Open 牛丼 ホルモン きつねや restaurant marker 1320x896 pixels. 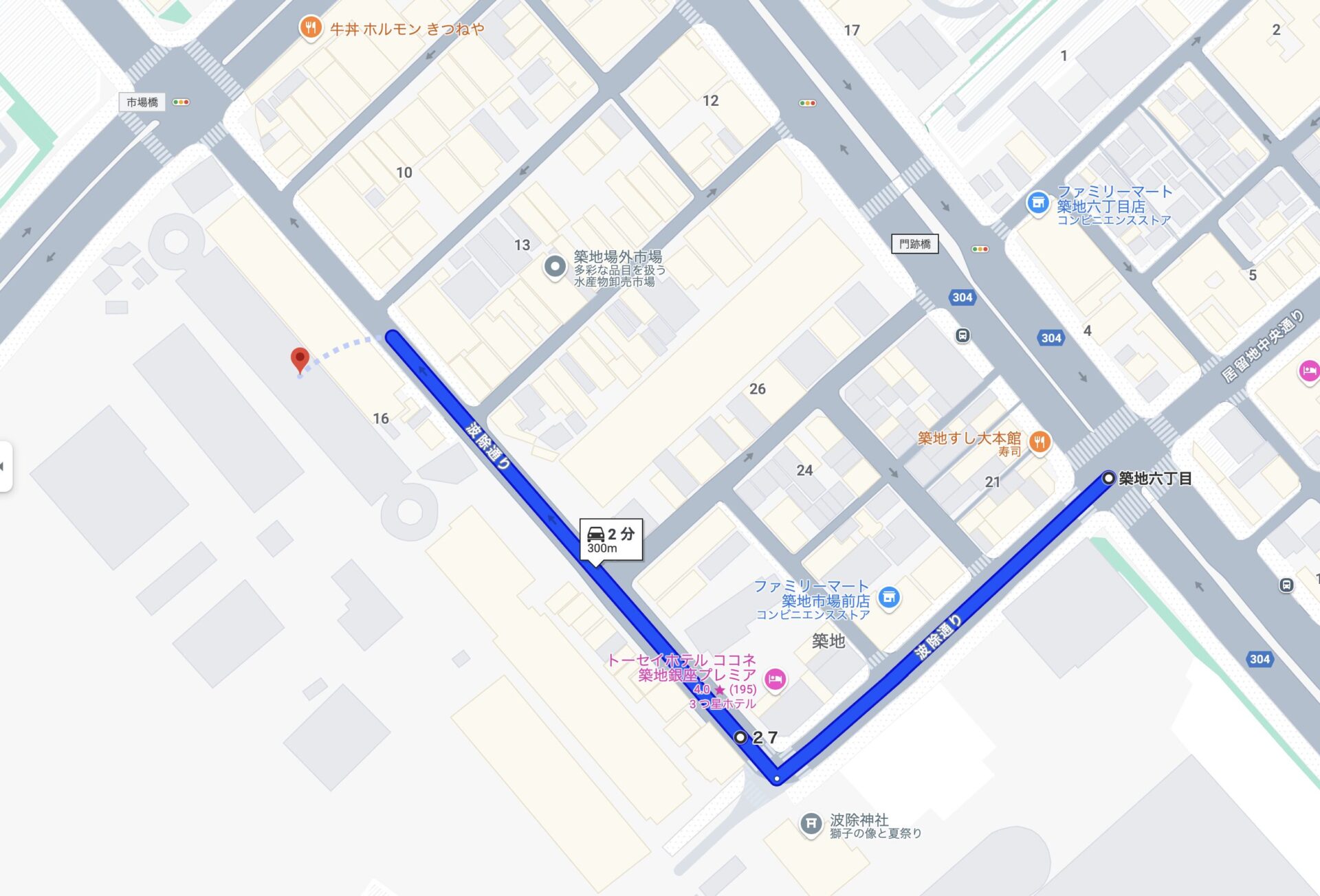tap(311, 28)
